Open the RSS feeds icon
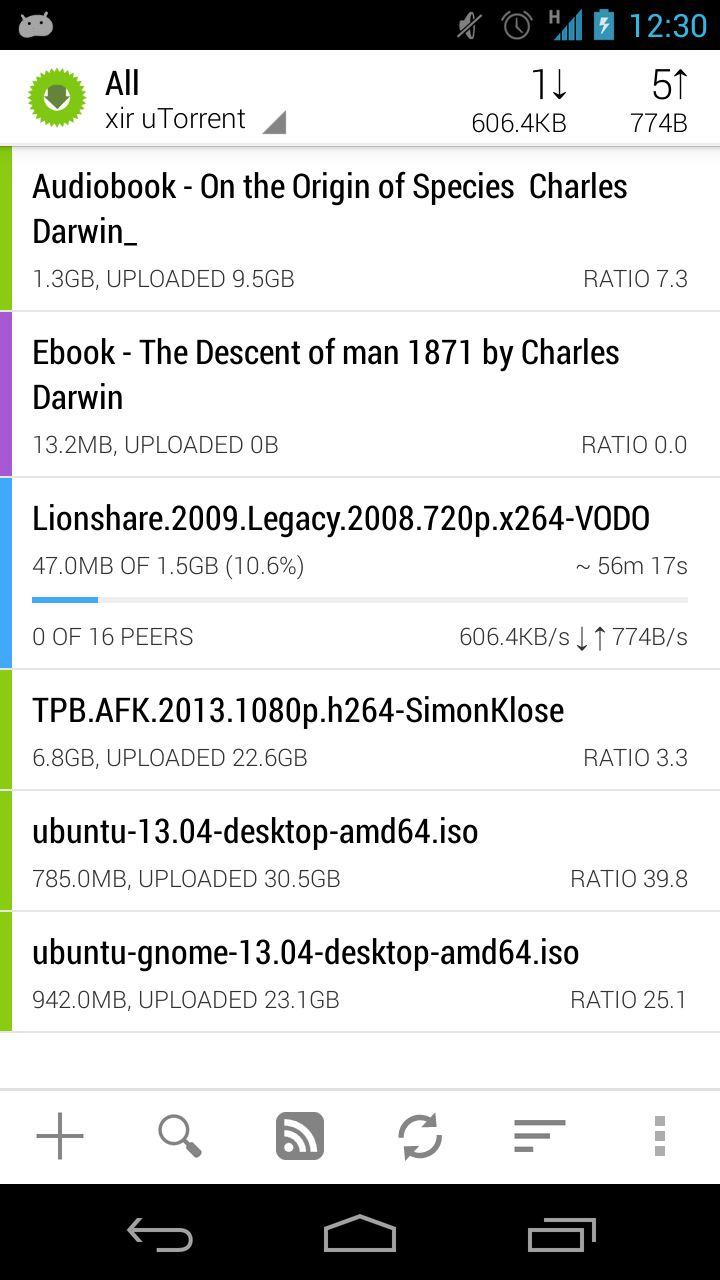Image resolution: width=720 pixels, height=1280 pixels. (x=300, y=1136)
